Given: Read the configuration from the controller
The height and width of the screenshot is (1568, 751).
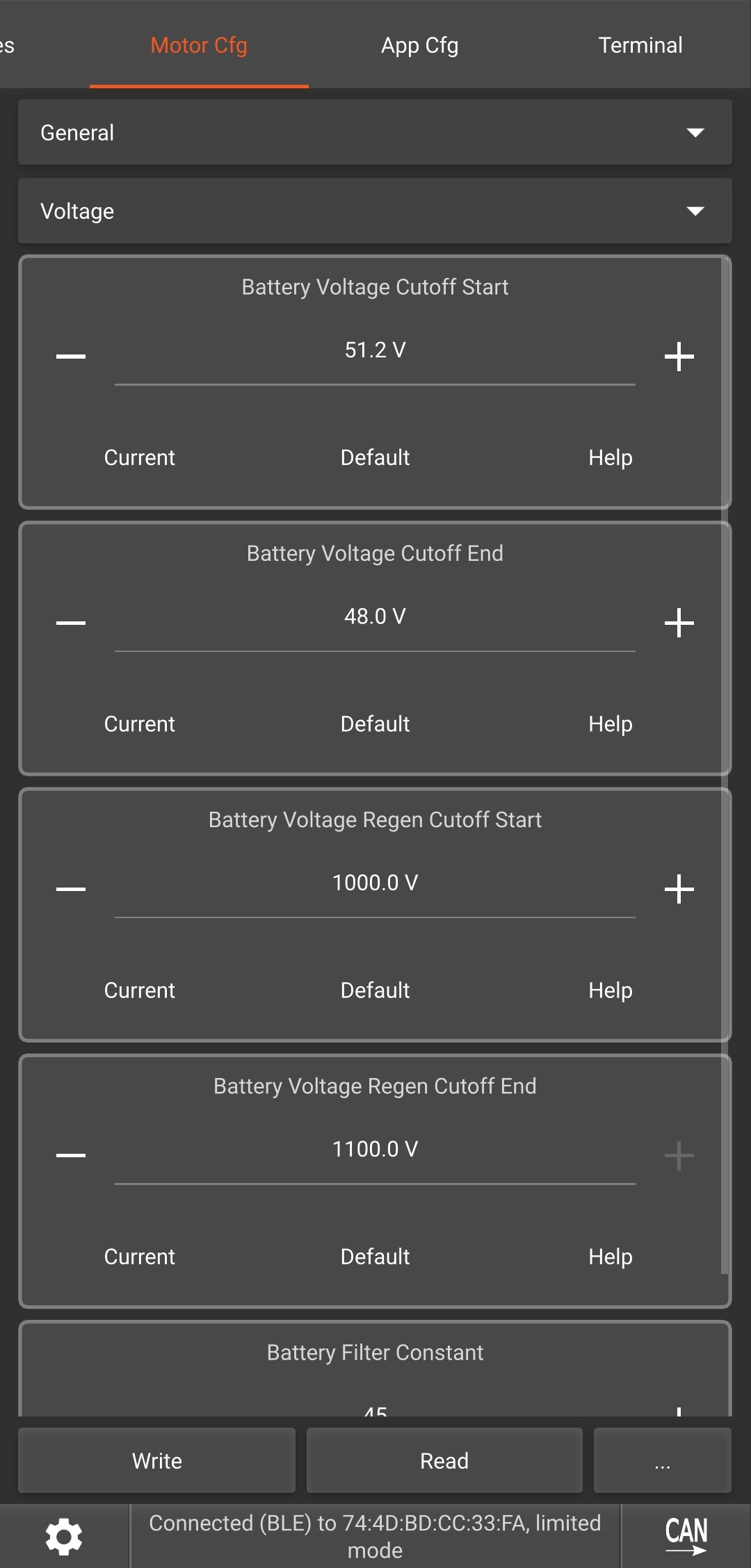Looking at the screenshot, I should pyautogui.click(x=444, y=1460).
